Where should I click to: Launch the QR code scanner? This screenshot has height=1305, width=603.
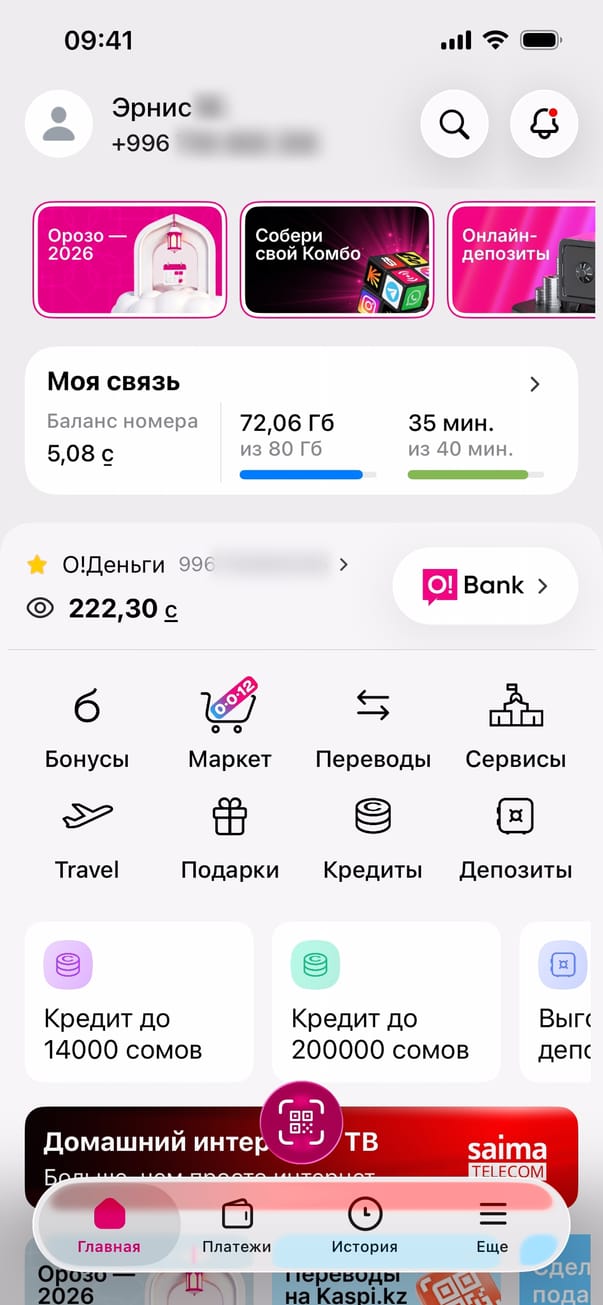click(x=301, y=1121)
